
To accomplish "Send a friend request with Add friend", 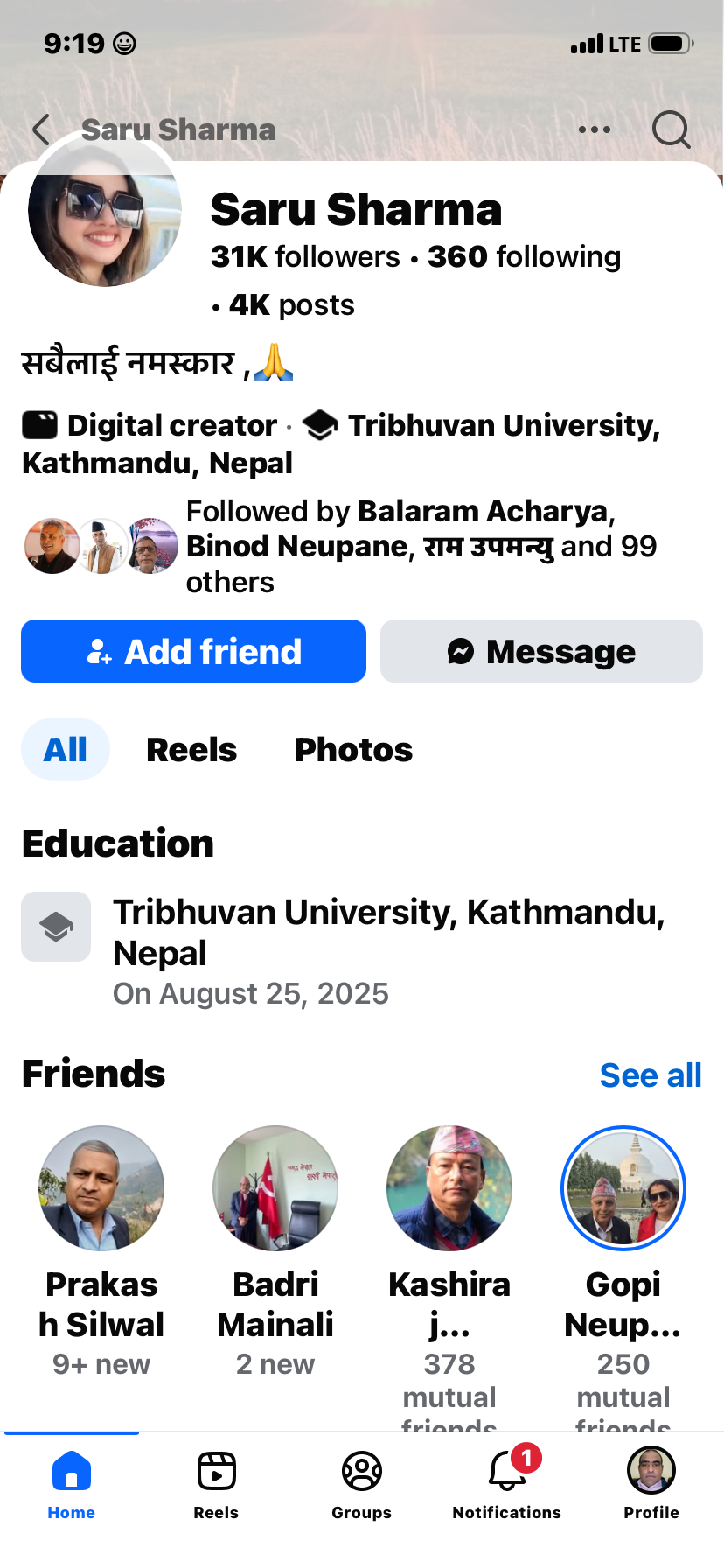I will [x=193, y=651].
